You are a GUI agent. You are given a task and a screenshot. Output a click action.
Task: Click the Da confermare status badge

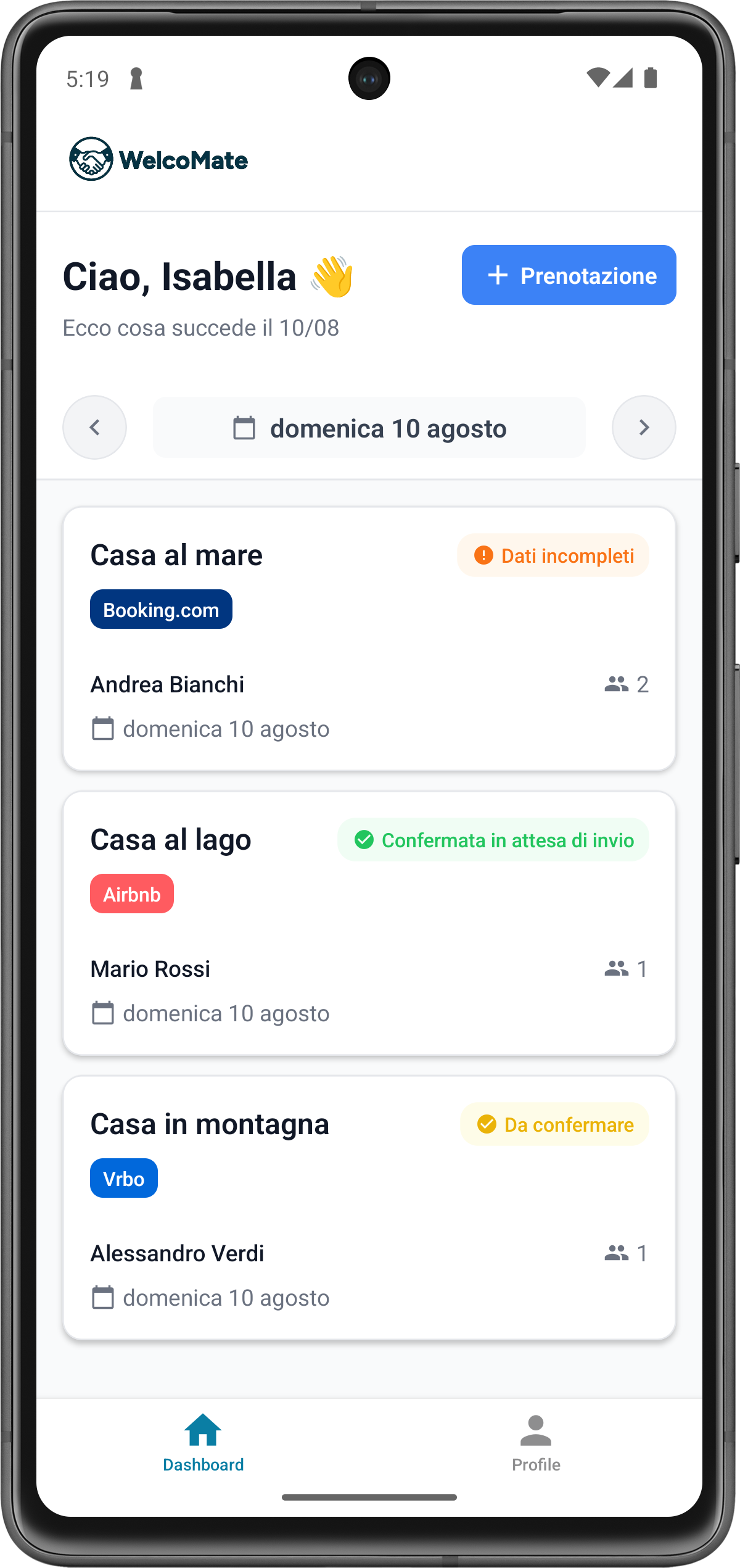point(554,1124)
